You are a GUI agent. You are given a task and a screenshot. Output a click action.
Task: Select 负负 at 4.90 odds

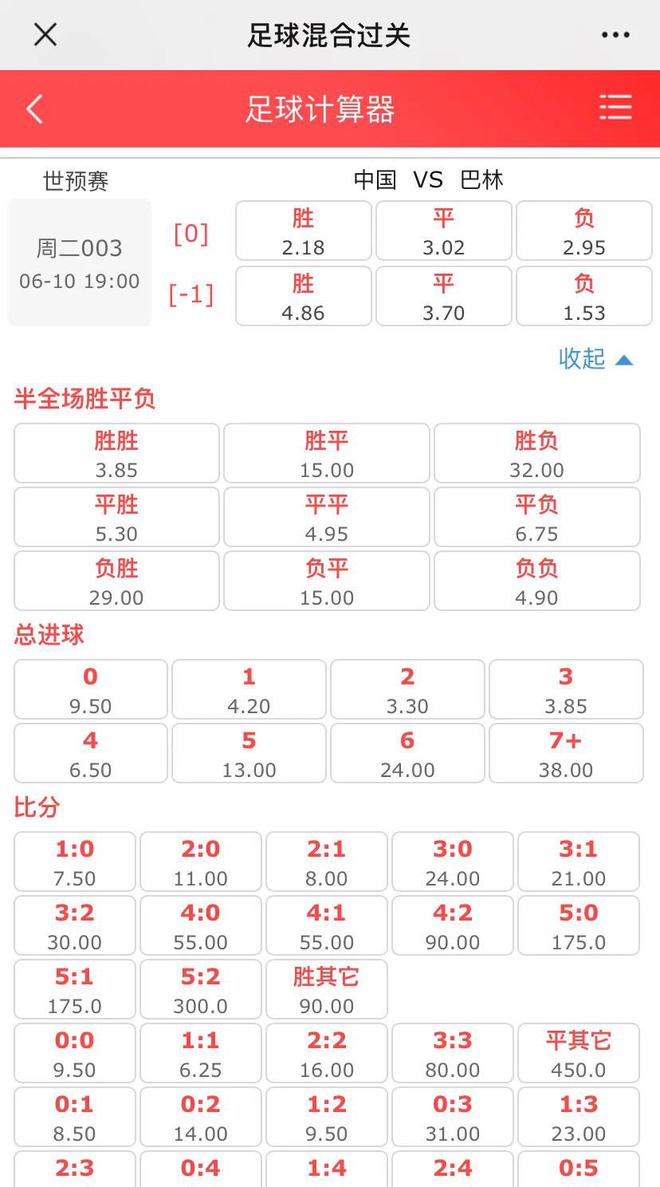coord(536,582)
